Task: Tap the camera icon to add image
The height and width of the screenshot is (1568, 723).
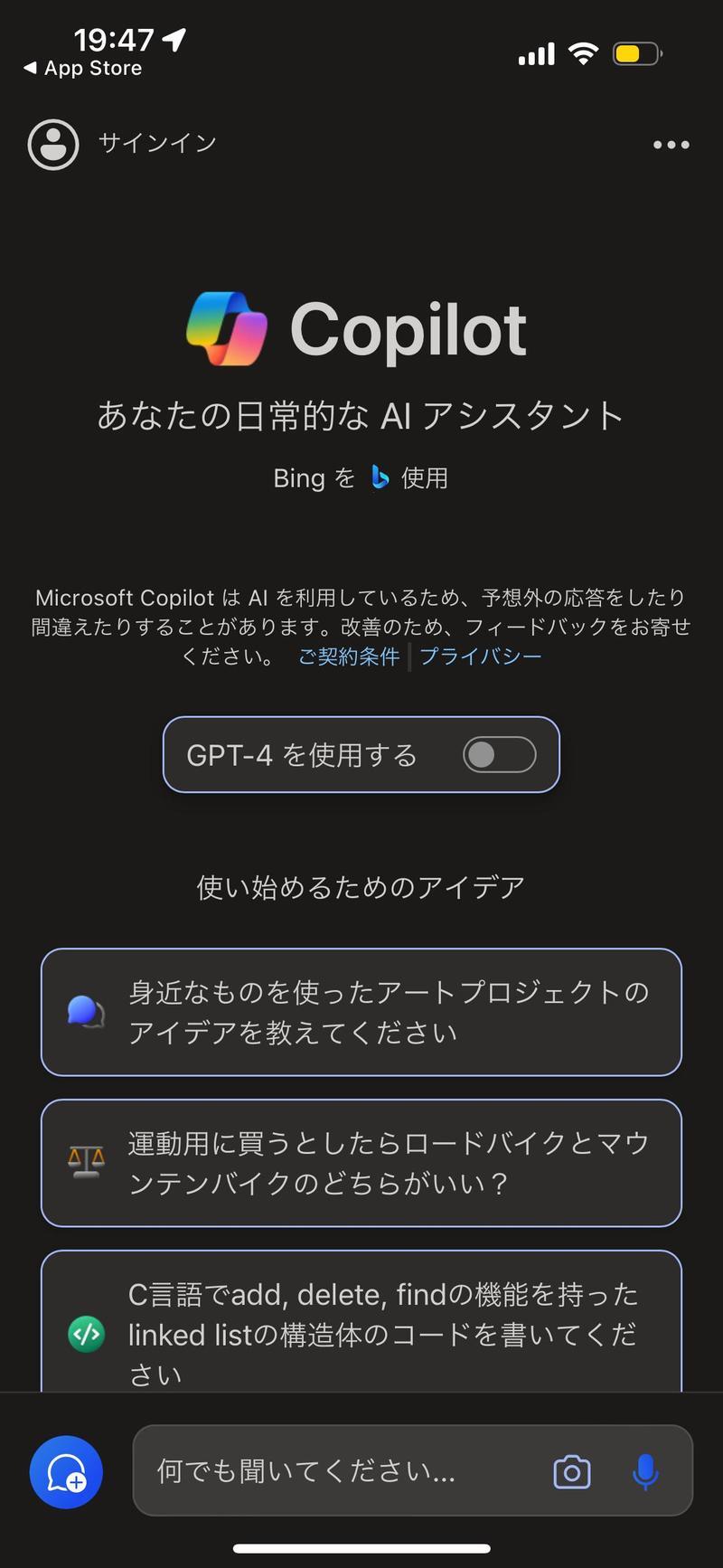Action: (572, 1472)
